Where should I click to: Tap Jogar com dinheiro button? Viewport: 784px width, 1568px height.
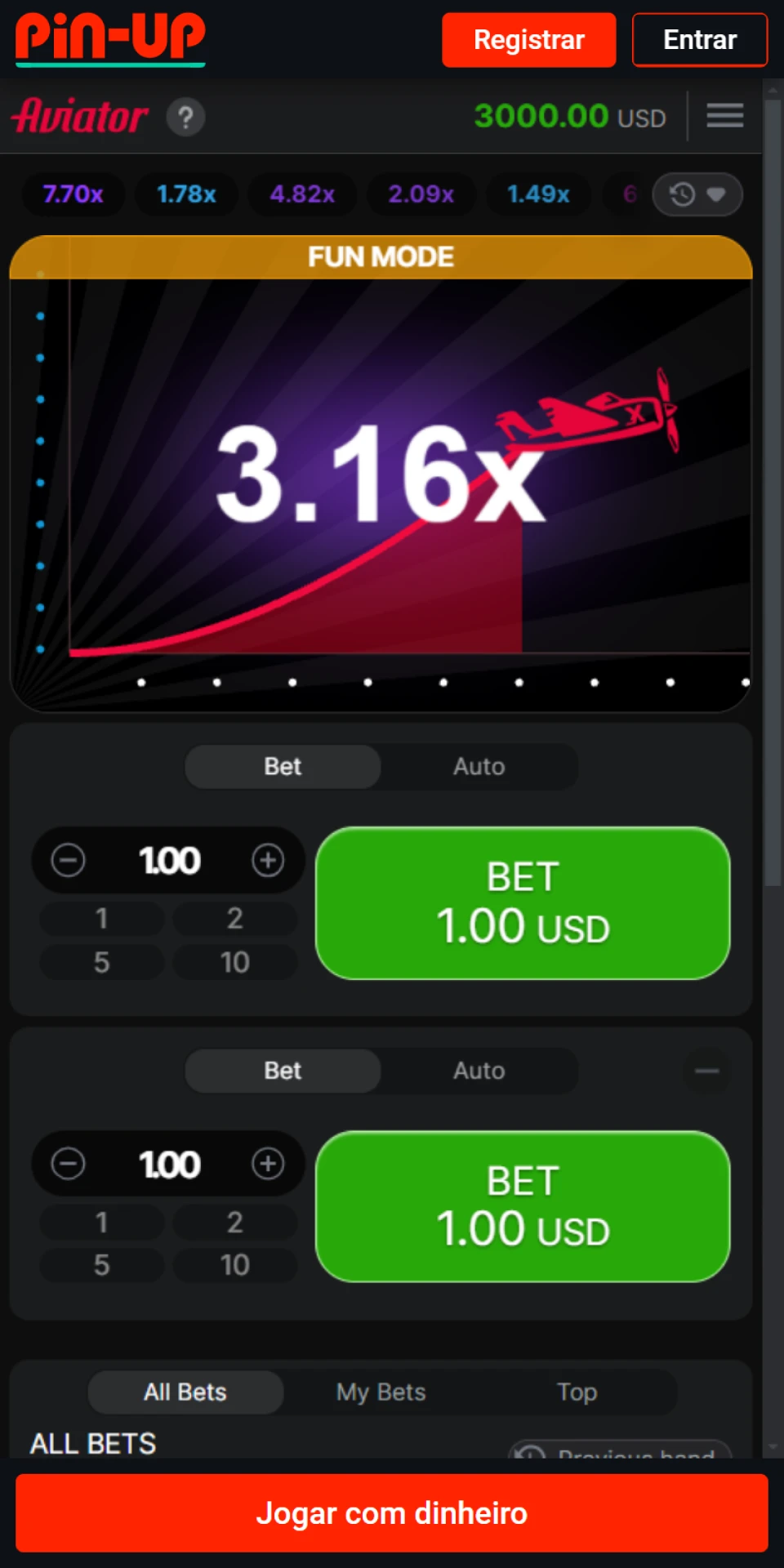point(392,1512)
